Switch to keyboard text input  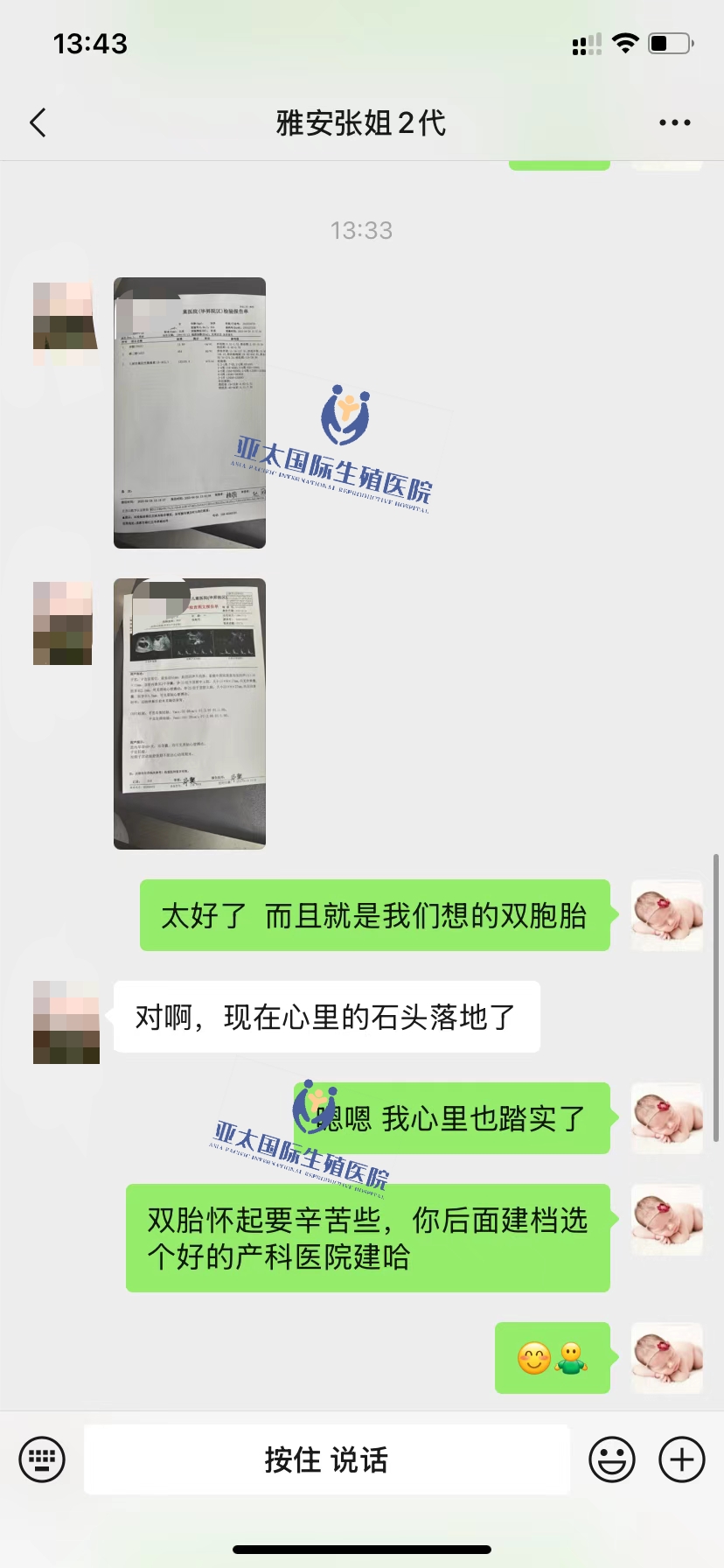(x=42, y=1459)
